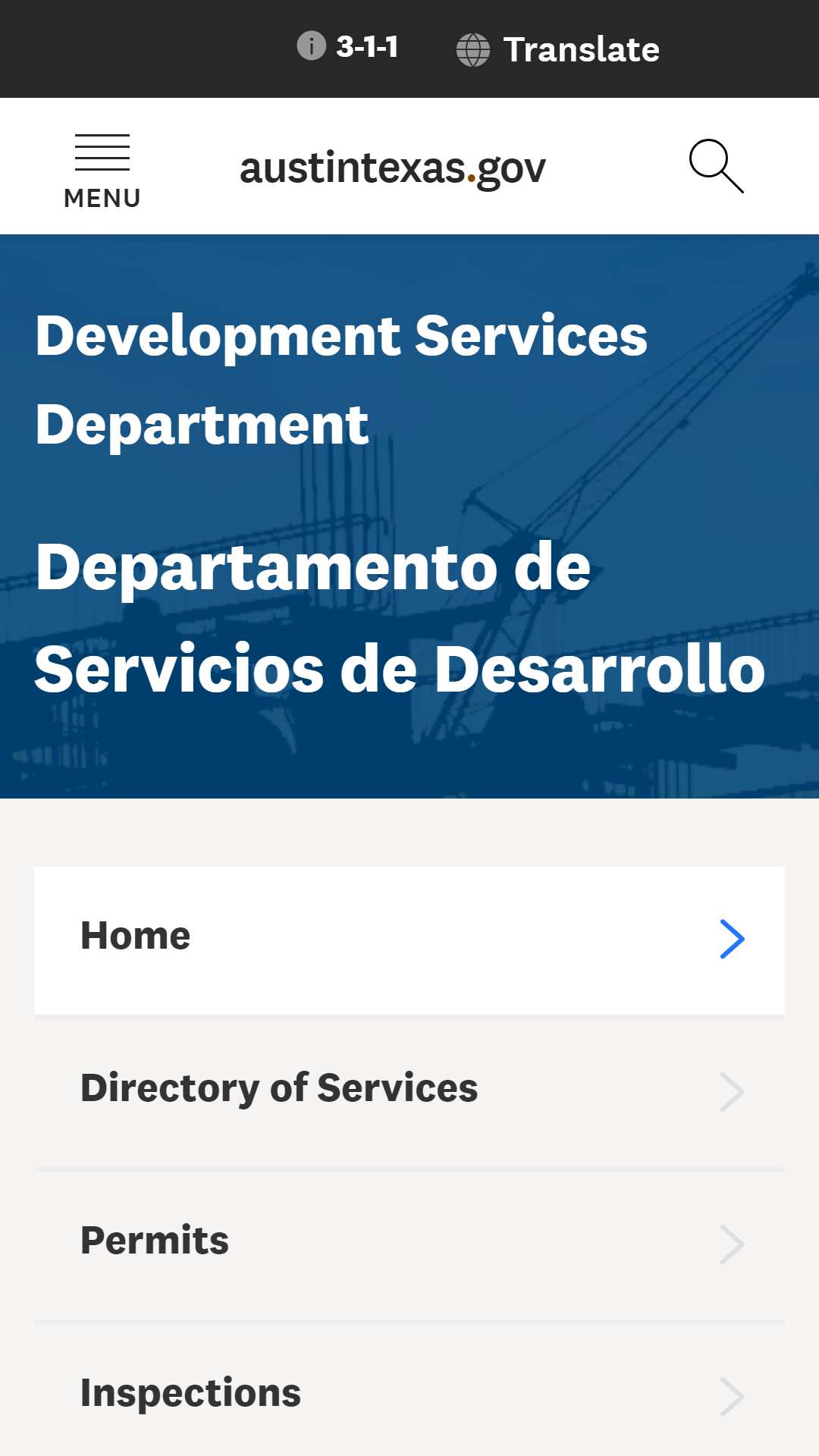
Task: Select the Home navigation row
Action: click(x=409, y=940)
